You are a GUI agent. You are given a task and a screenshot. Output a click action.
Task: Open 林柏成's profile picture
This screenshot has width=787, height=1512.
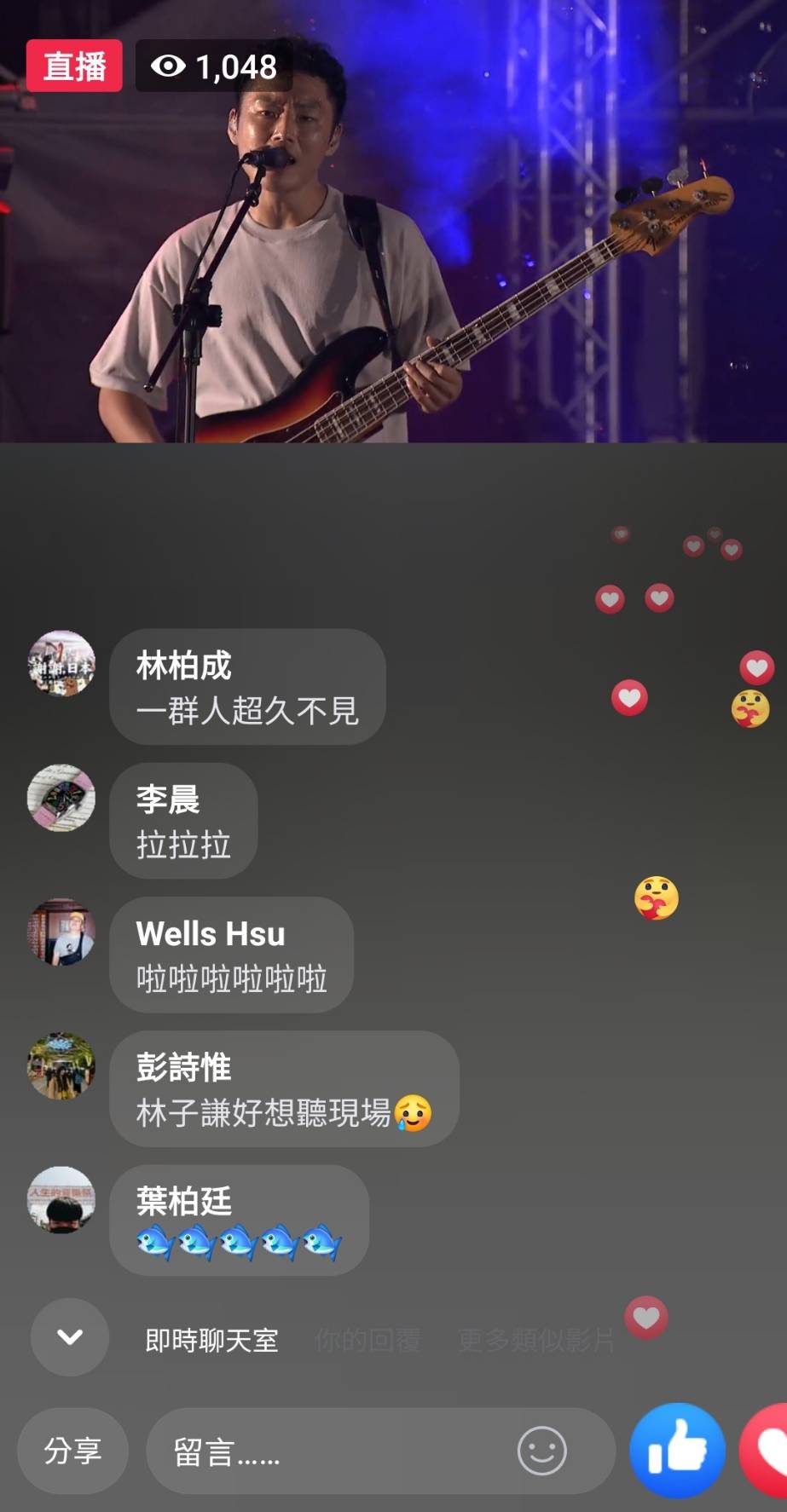(x=61, y=664)
